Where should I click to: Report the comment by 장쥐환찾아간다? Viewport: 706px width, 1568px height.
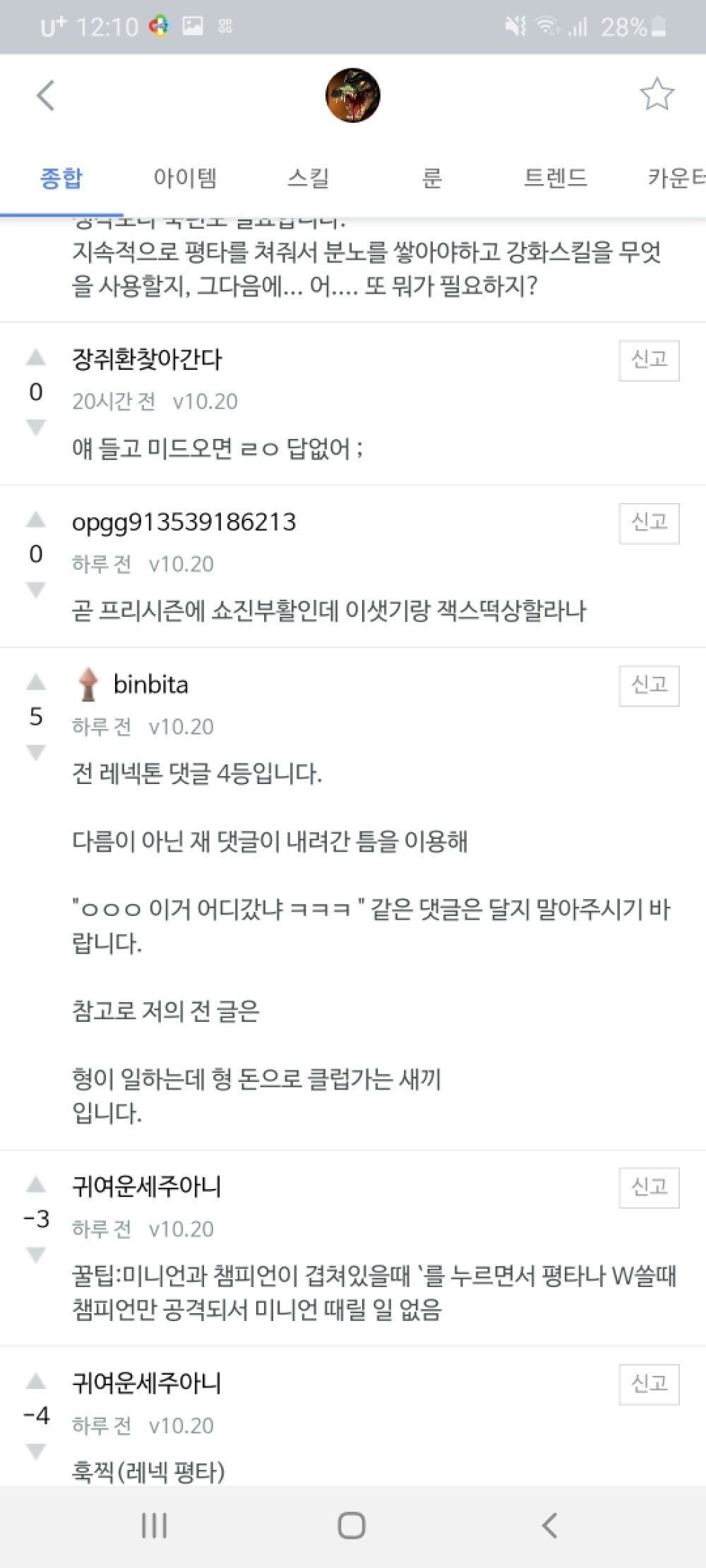pyautogui.click(x=649, y=361)
